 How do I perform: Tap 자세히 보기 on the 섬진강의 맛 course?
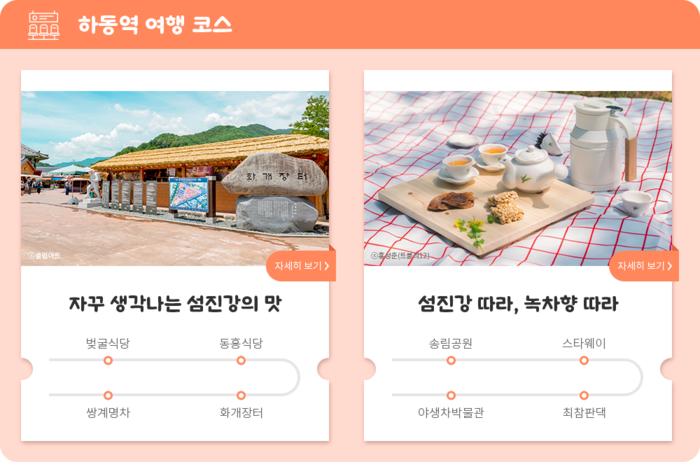[x=301, y=266]
